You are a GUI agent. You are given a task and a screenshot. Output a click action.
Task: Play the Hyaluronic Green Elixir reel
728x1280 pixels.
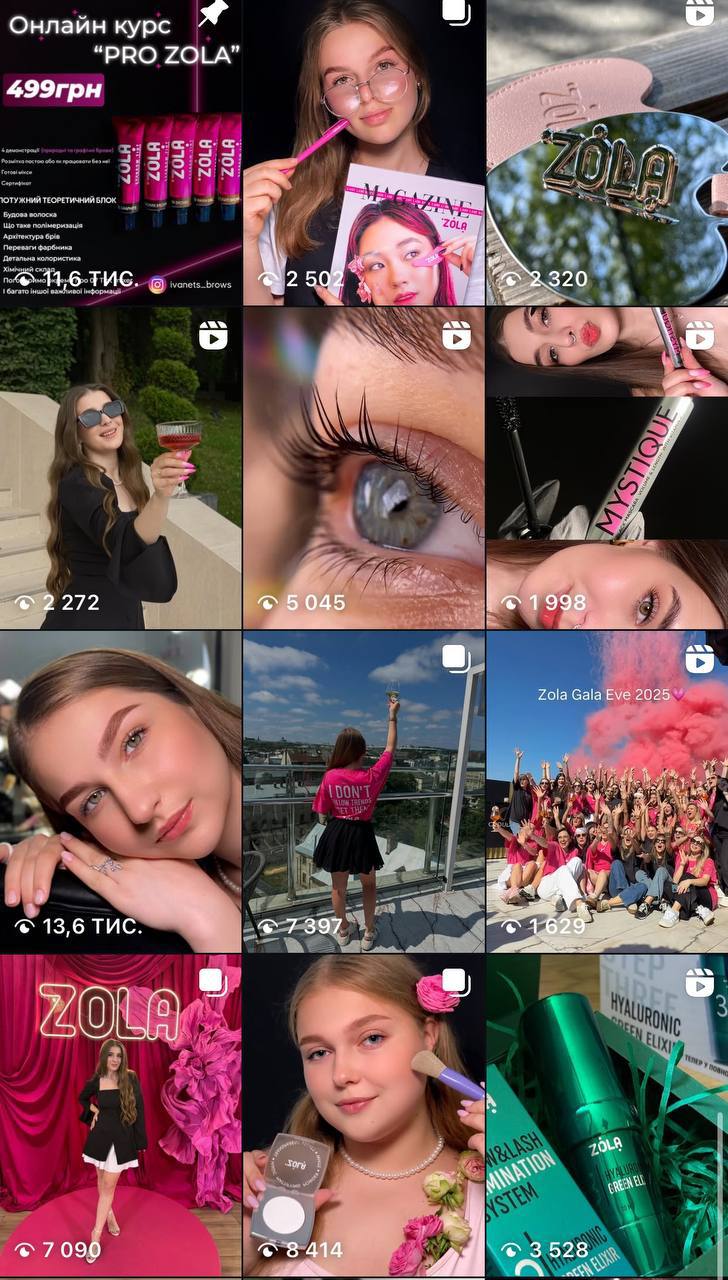(x=607, y=1115)
